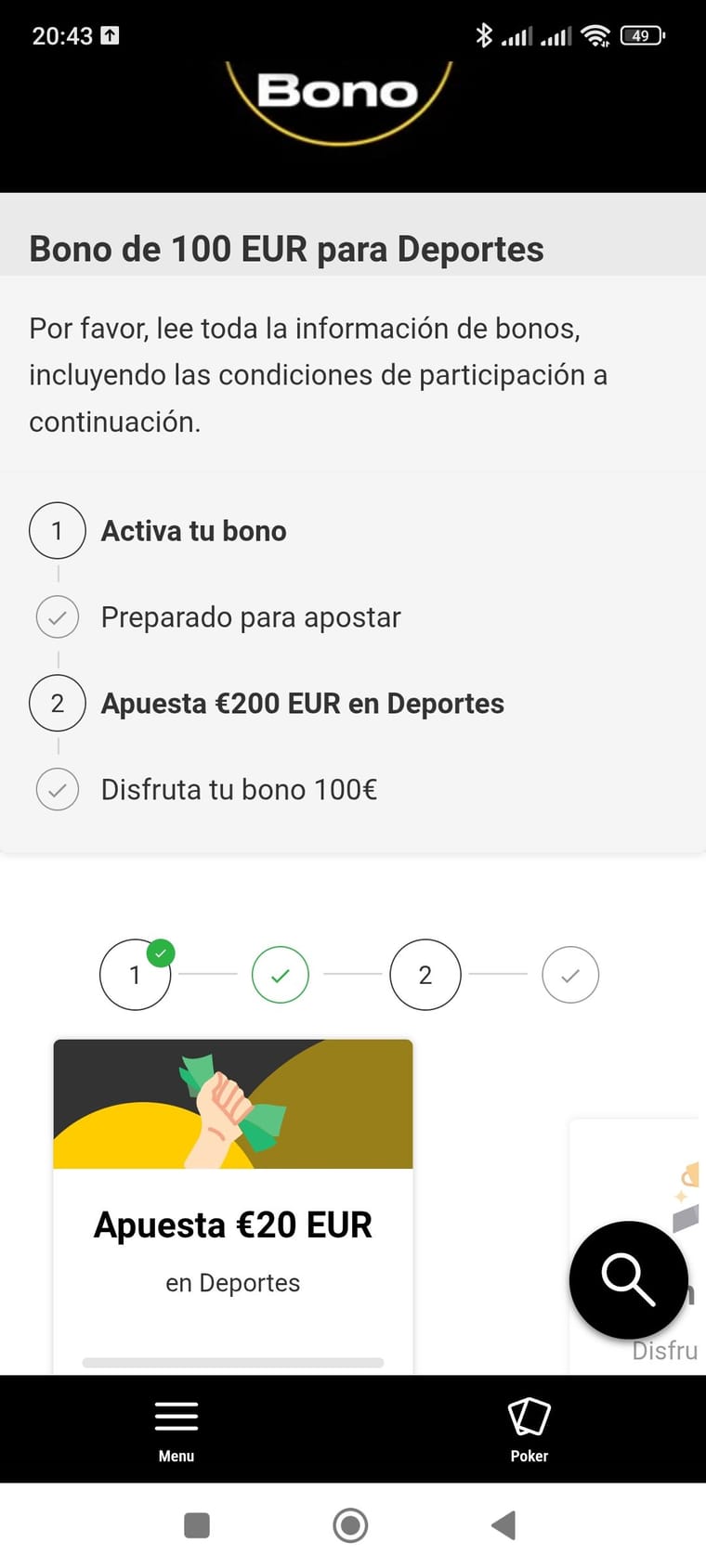Image resolution: width=706 pixels, height=1568 pixels.
Task: Tap the hand illustration thumbnail
Action: tap(232, 1103)
